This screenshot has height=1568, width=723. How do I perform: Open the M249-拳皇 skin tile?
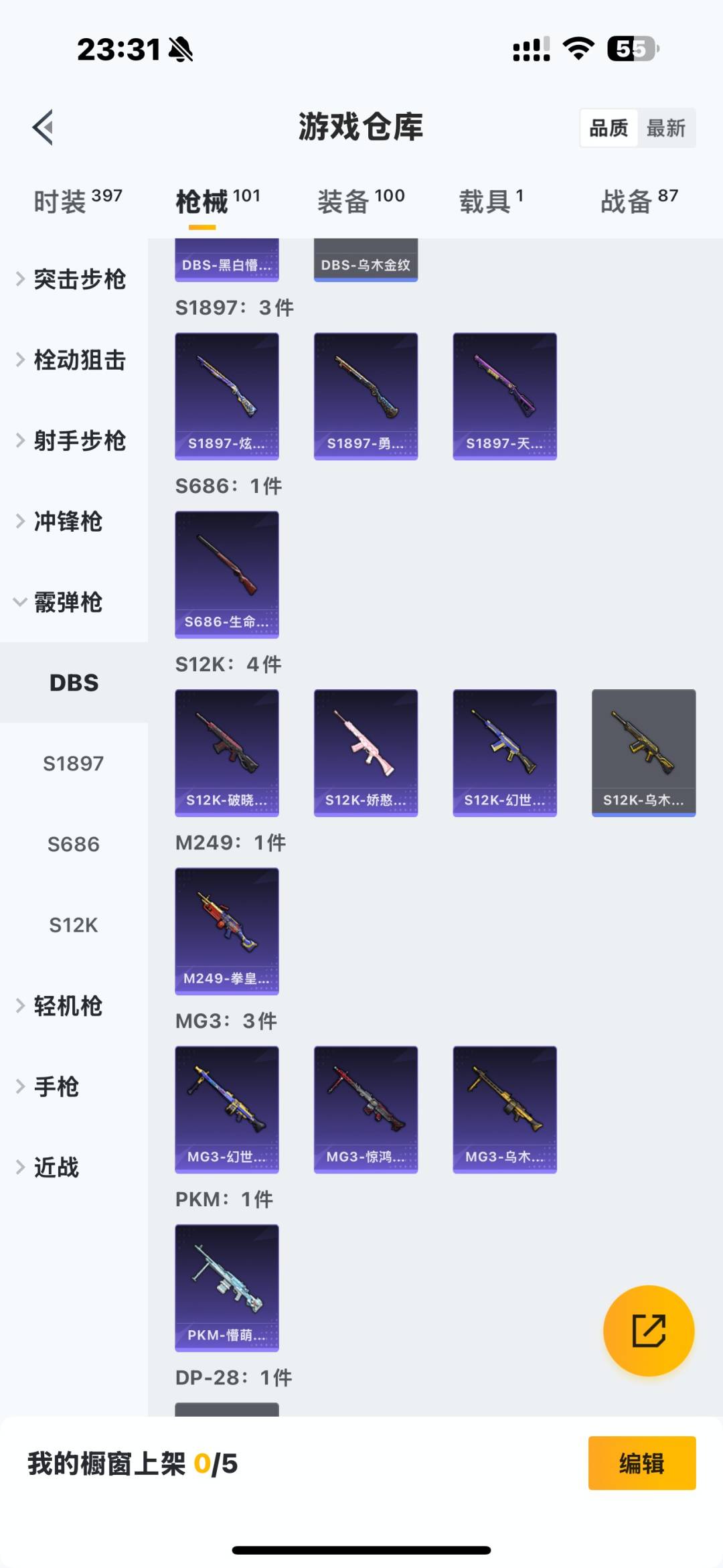(227, 930)
